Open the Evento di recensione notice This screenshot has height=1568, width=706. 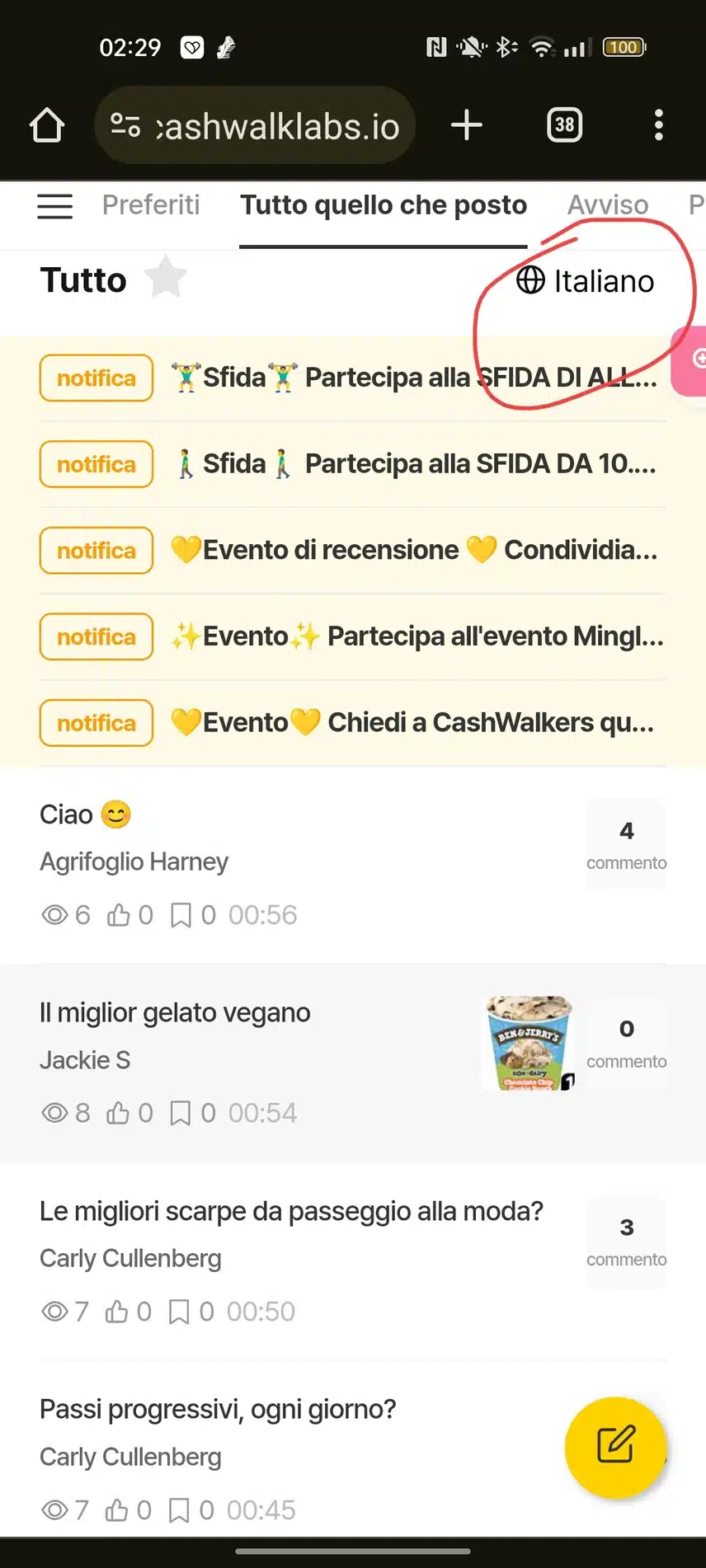point(412,550)
